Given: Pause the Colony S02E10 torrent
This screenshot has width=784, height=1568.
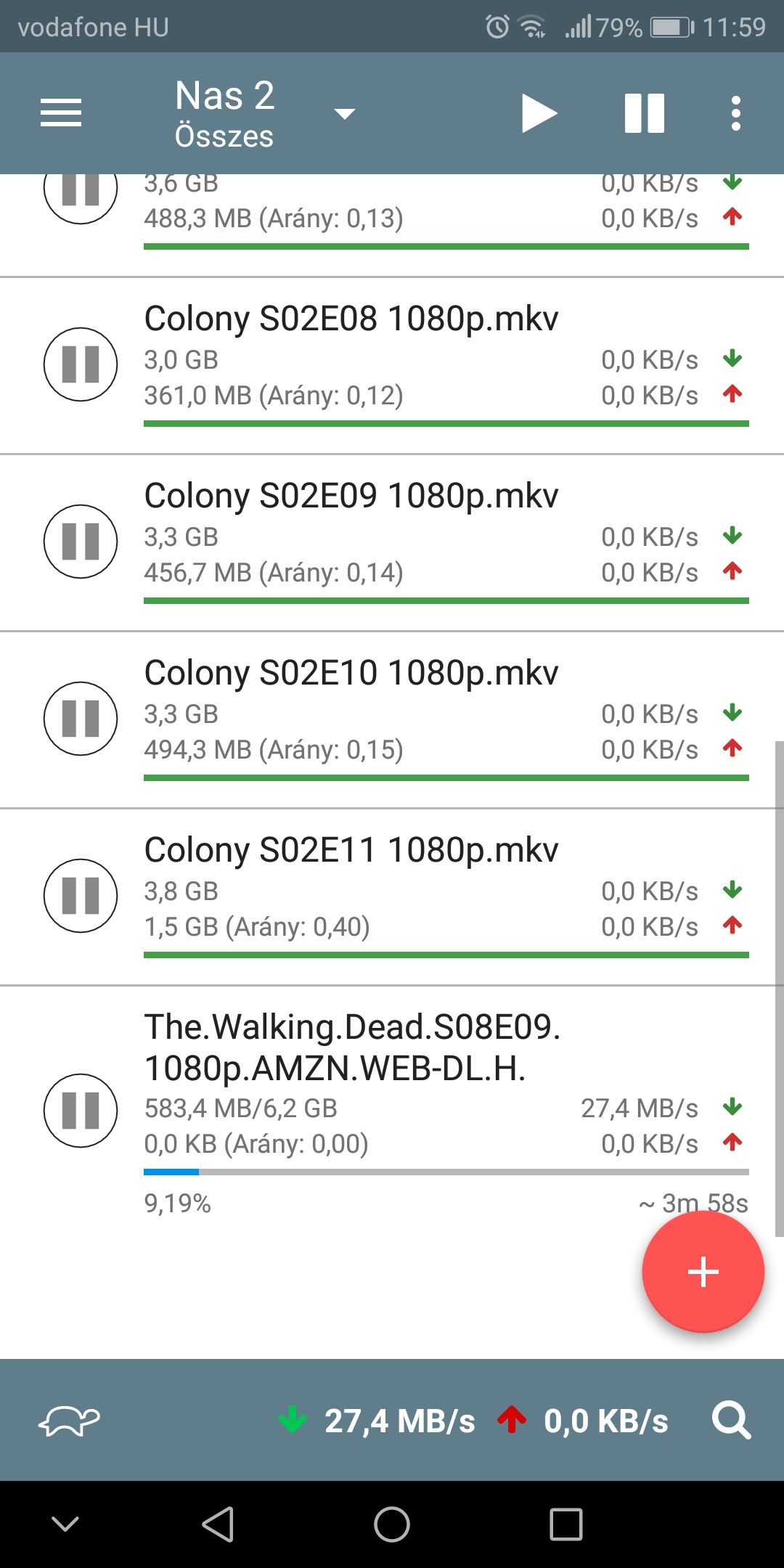Looking at the screenshot, I should pyautogui.click(x=81, y=719).
